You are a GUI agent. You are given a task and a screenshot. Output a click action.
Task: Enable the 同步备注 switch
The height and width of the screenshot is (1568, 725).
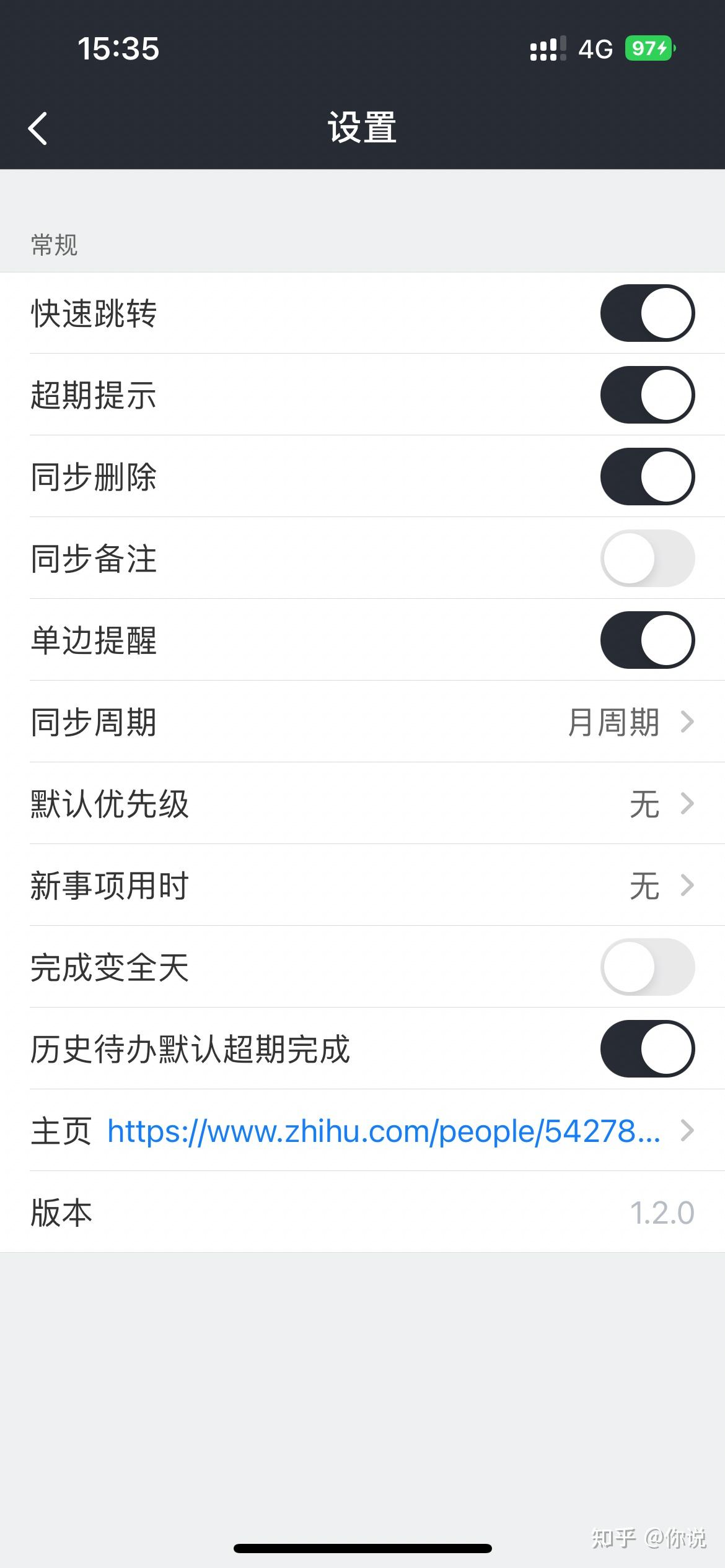click(646, 559)
